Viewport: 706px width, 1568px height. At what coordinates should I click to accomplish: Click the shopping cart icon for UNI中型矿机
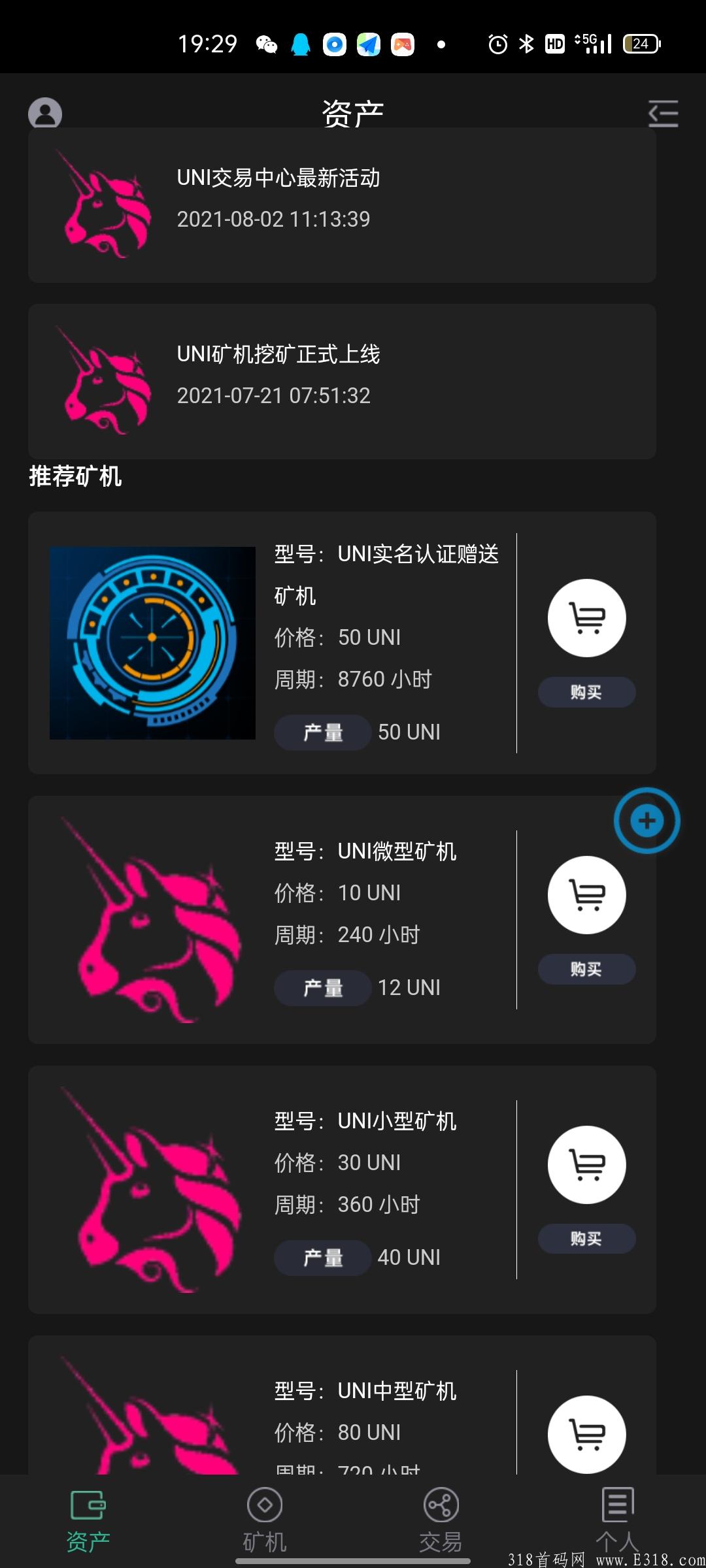(x=586, y=1435)
